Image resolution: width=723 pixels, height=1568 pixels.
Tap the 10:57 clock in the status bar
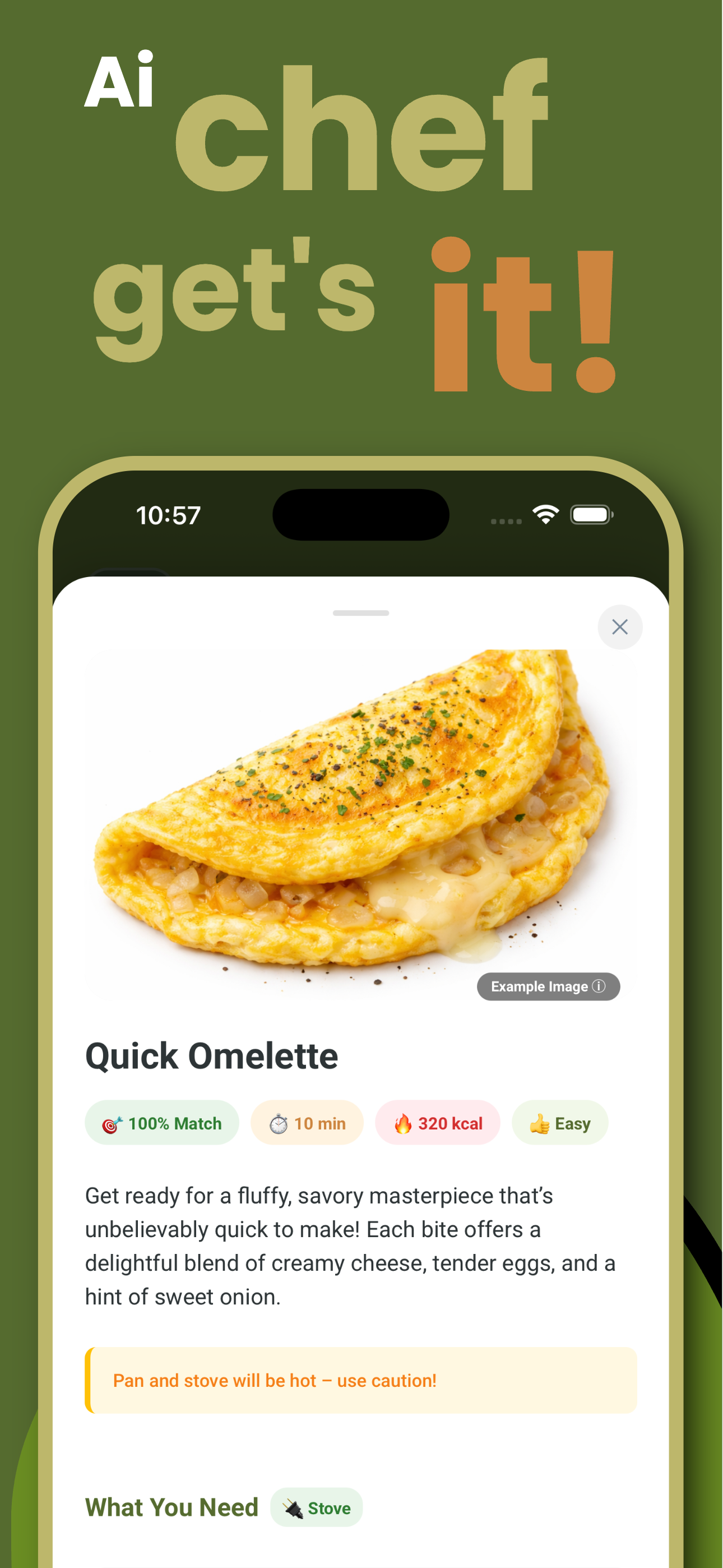(x=168, y=514)
